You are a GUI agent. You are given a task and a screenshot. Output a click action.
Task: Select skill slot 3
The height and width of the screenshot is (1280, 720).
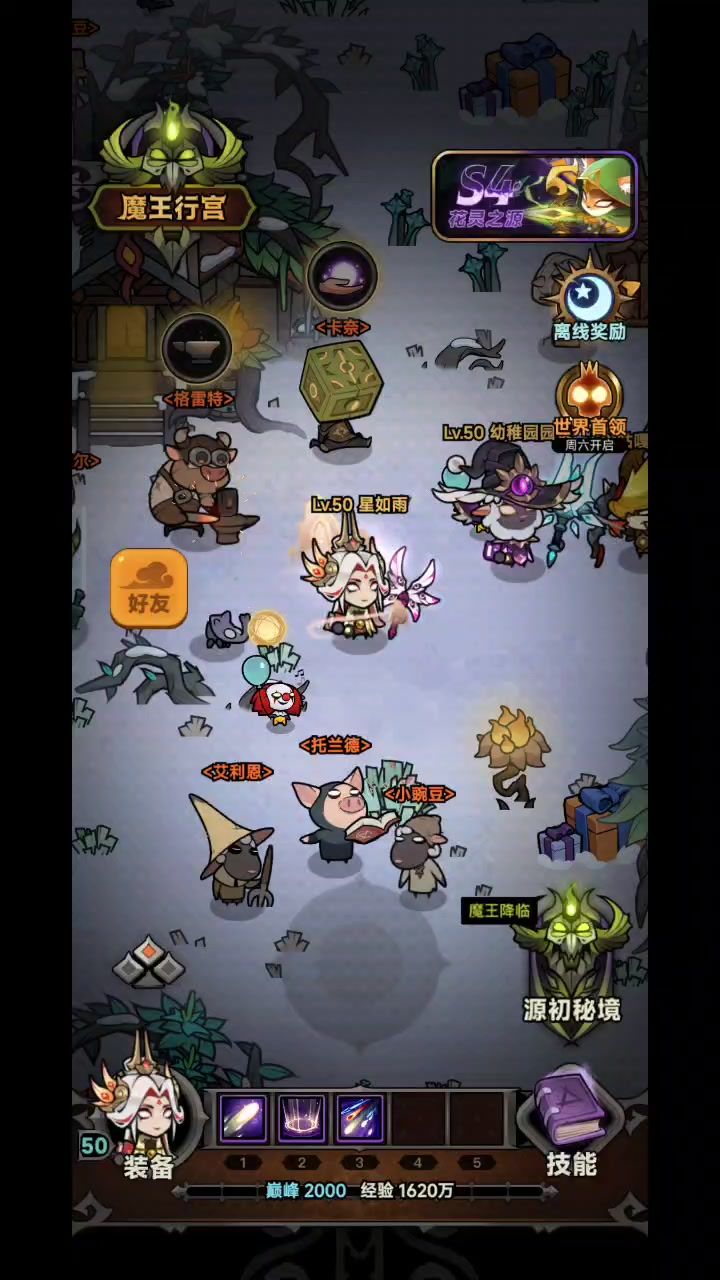(359, 1118)
